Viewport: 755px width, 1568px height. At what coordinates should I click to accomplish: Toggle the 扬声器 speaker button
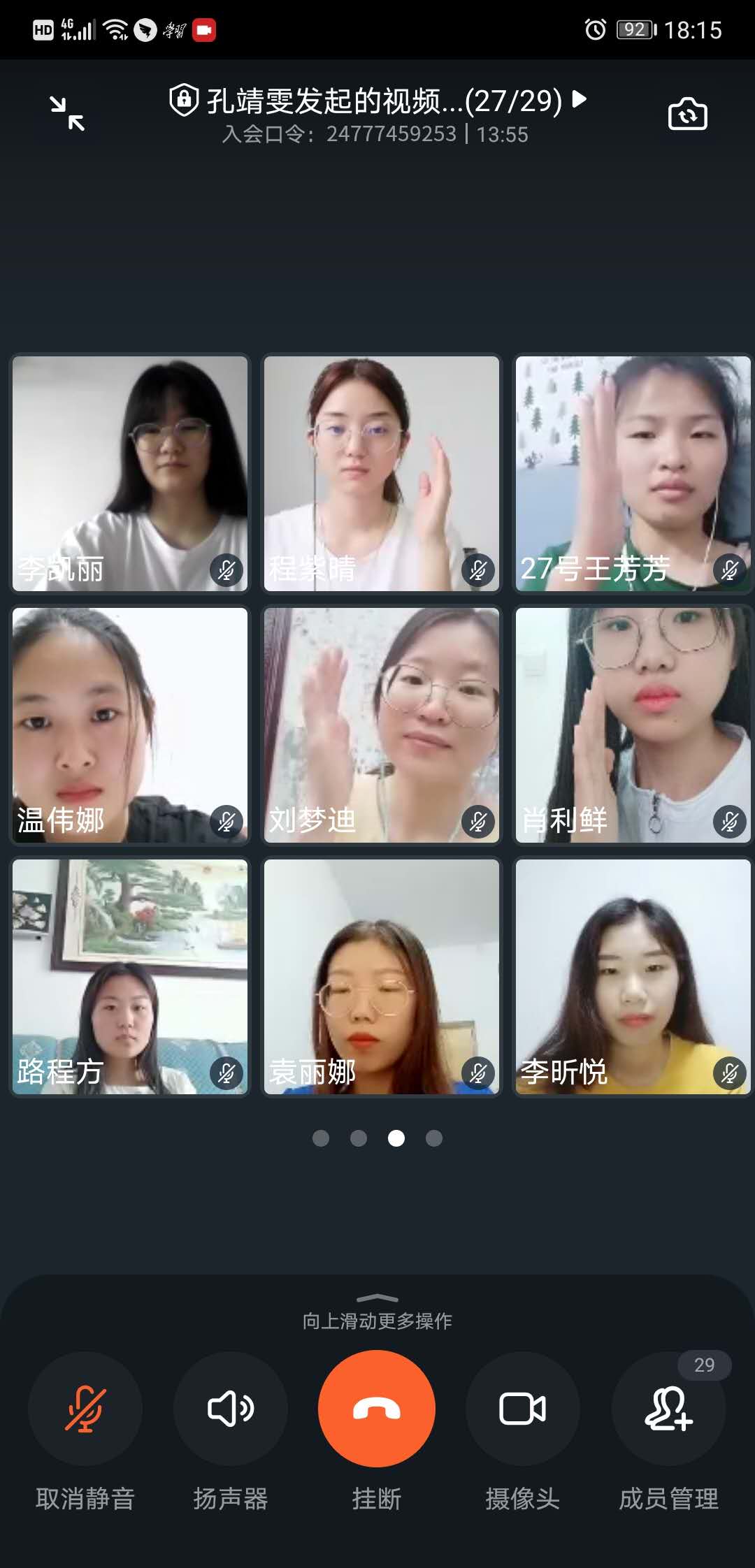point(231,1409)
